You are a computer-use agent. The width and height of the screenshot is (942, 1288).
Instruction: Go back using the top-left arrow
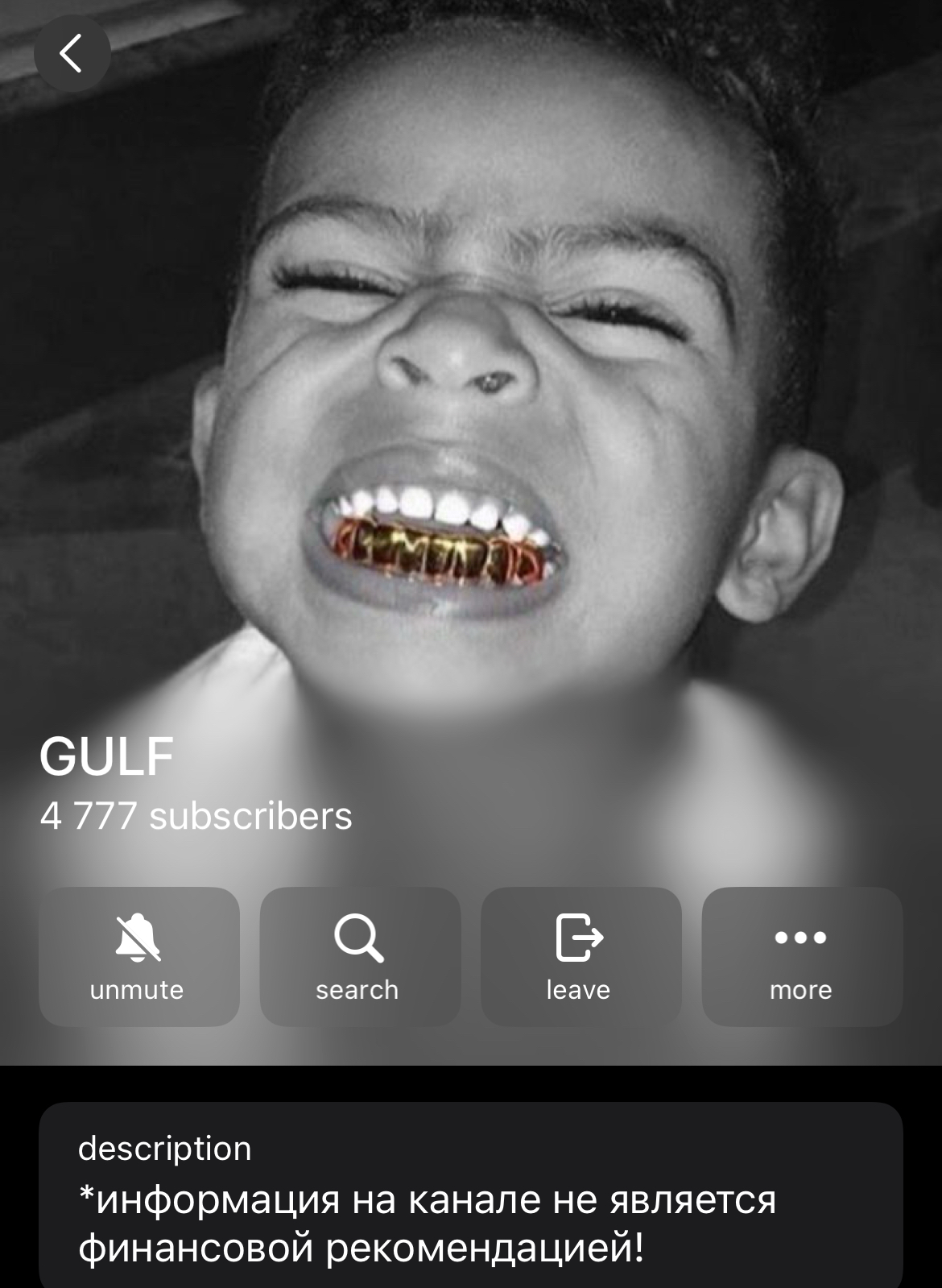coord(72,54)
